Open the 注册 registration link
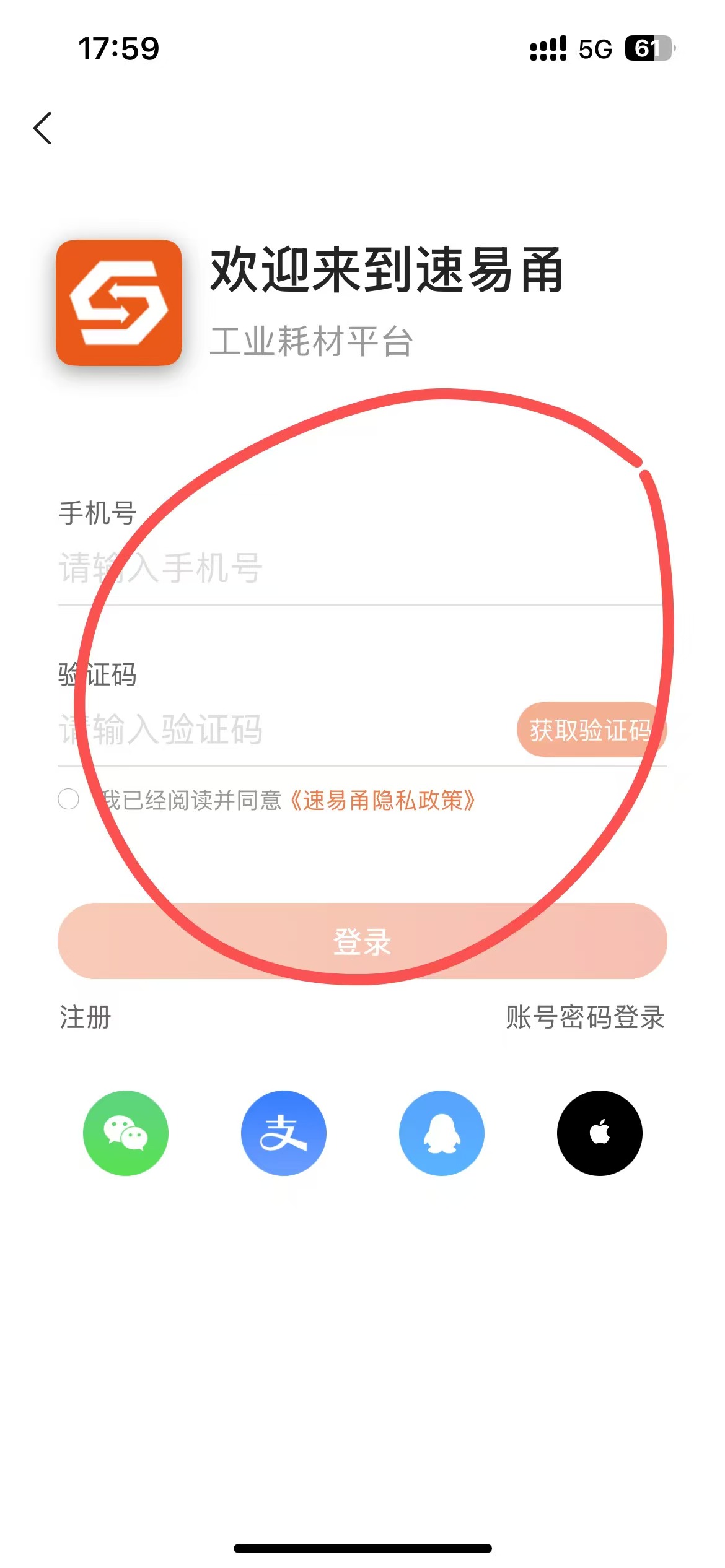 click(85, 1017)
